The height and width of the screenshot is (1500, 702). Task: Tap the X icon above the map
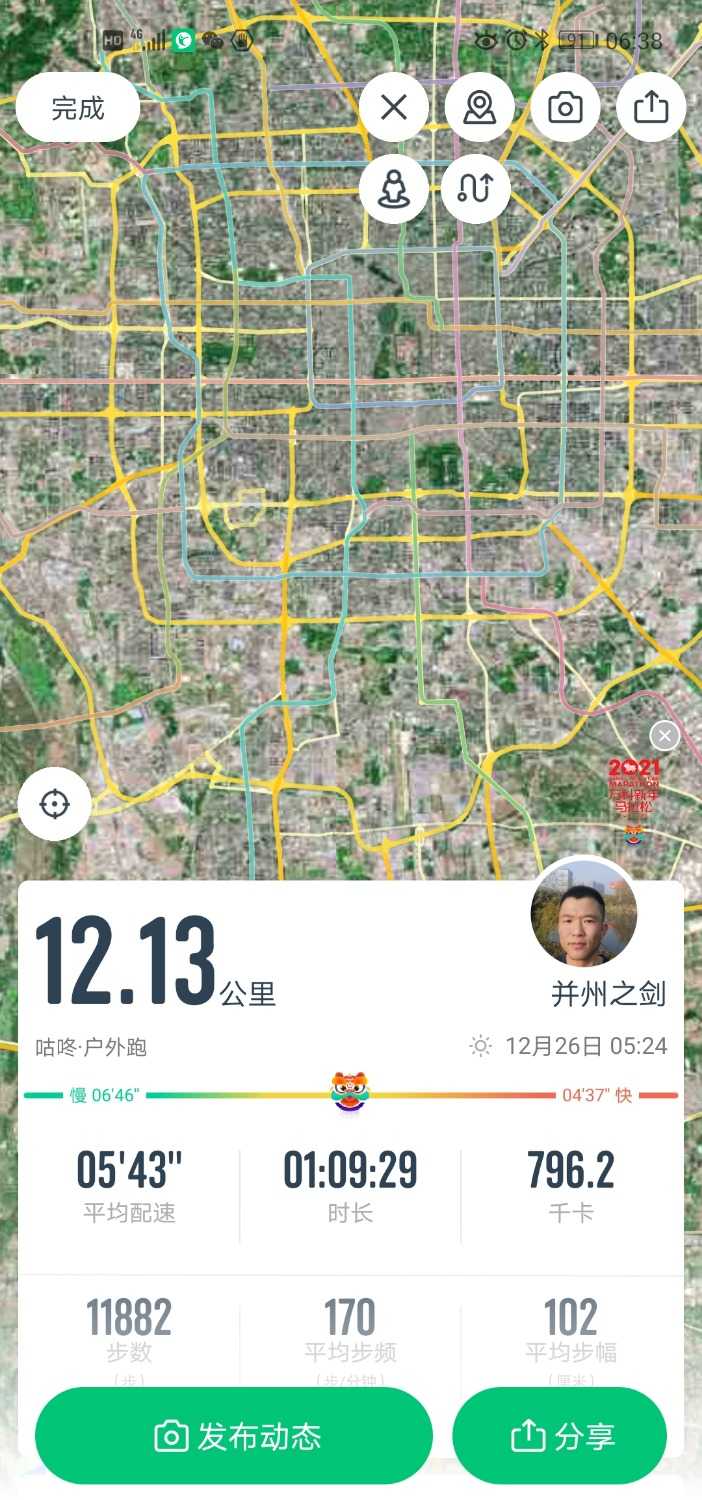click(394, 107)
